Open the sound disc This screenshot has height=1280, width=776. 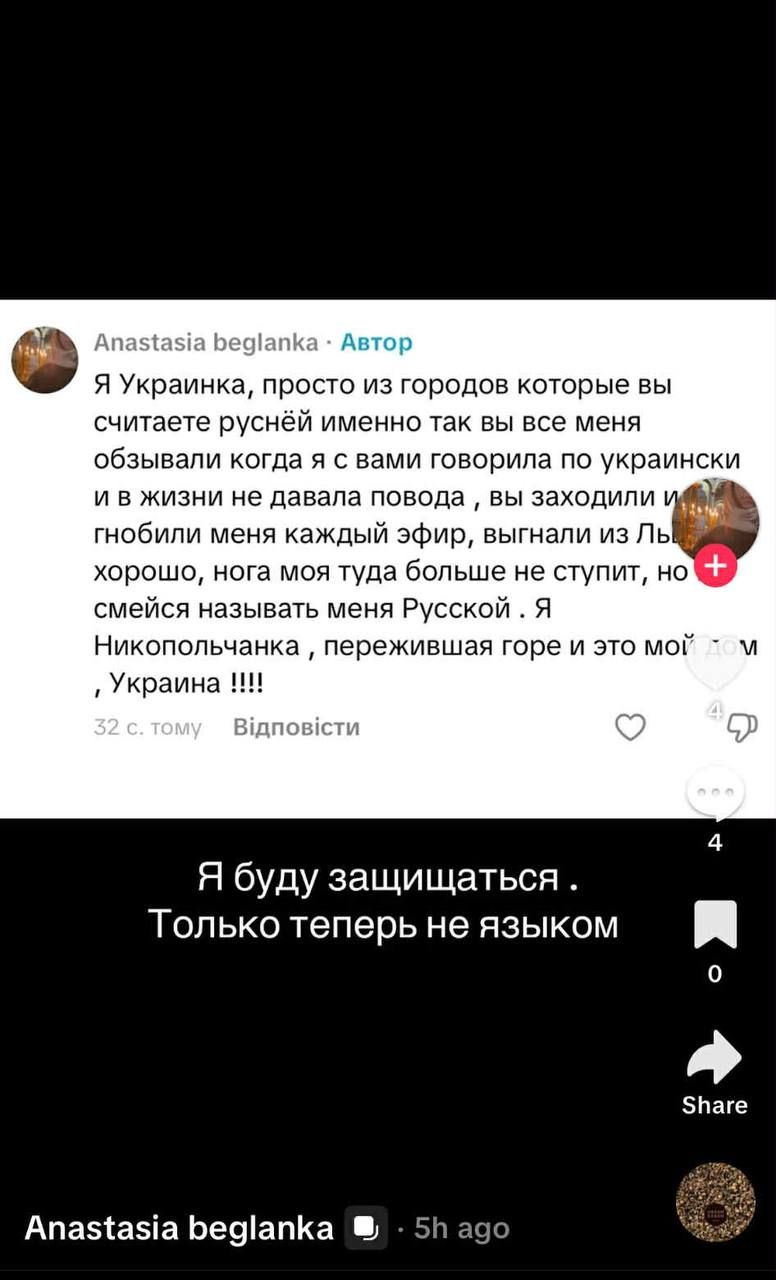[715, 1202]
